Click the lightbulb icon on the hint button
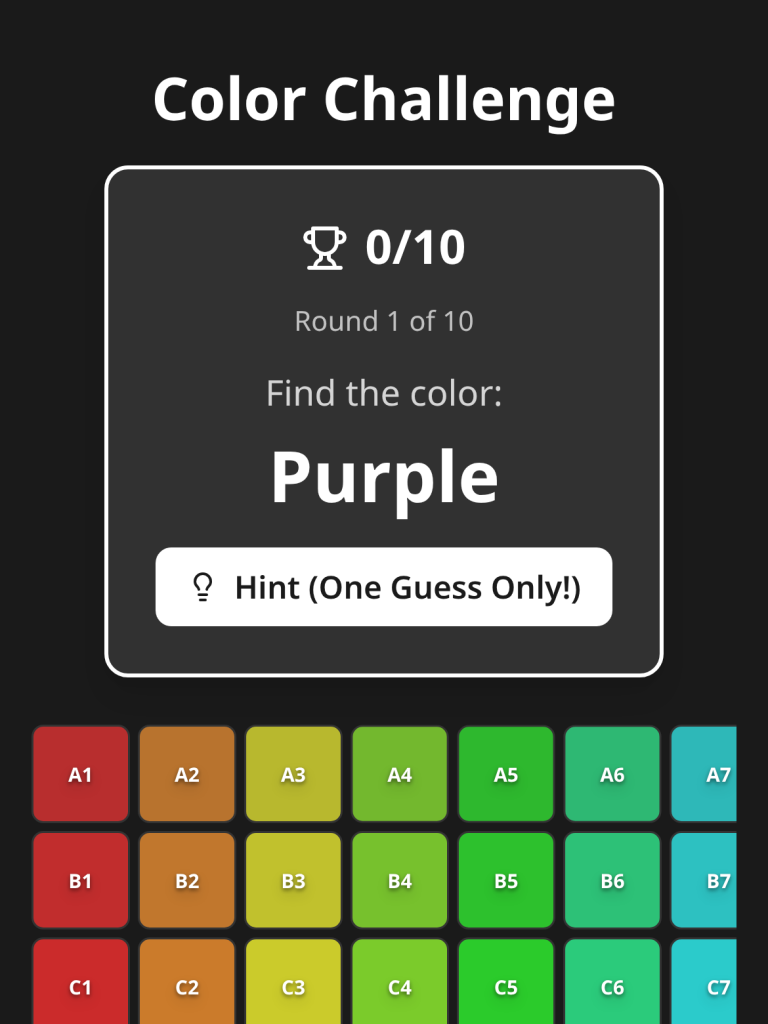The image size is (768, 1024). click(205, 587)
